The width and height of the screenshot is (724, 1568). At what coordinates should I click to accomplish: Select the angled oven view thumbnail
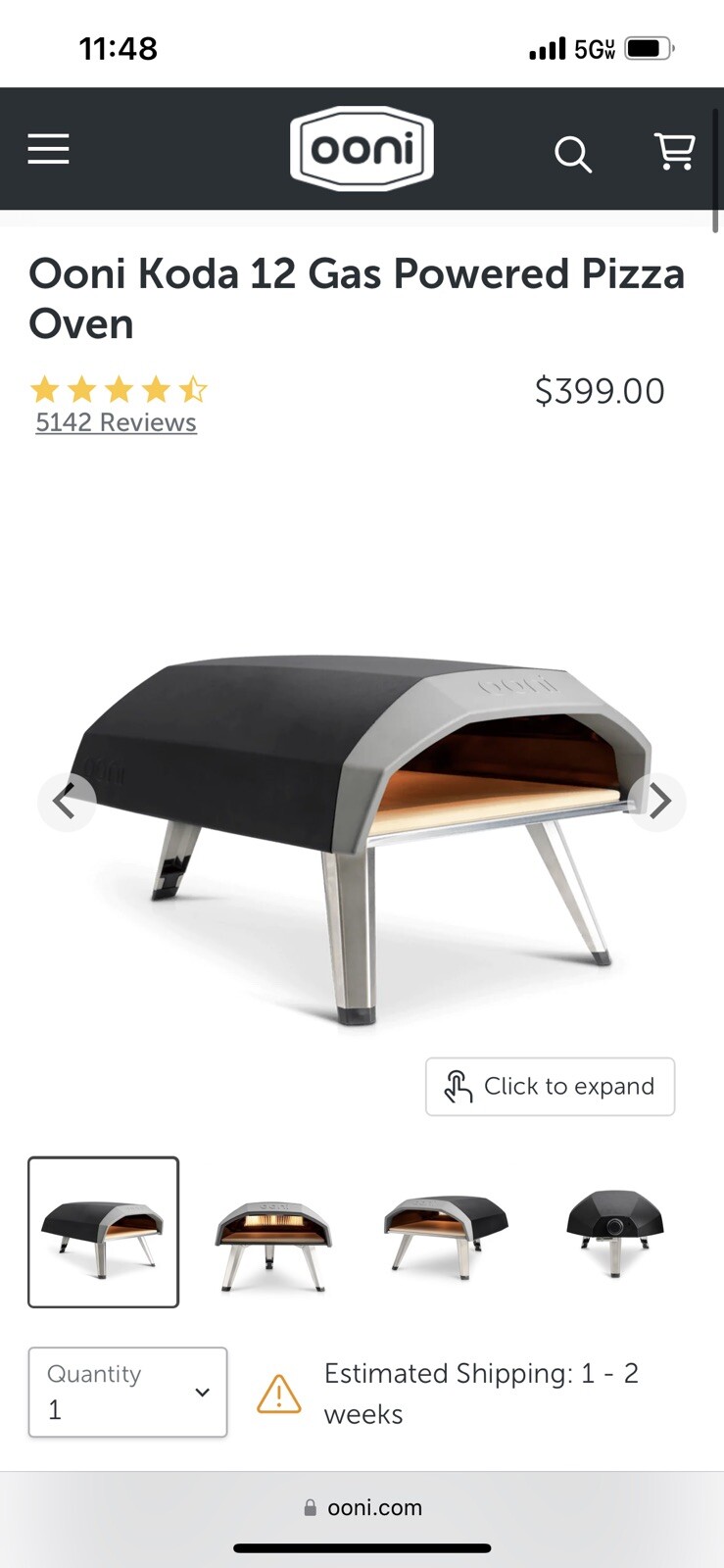[443, 1232]
